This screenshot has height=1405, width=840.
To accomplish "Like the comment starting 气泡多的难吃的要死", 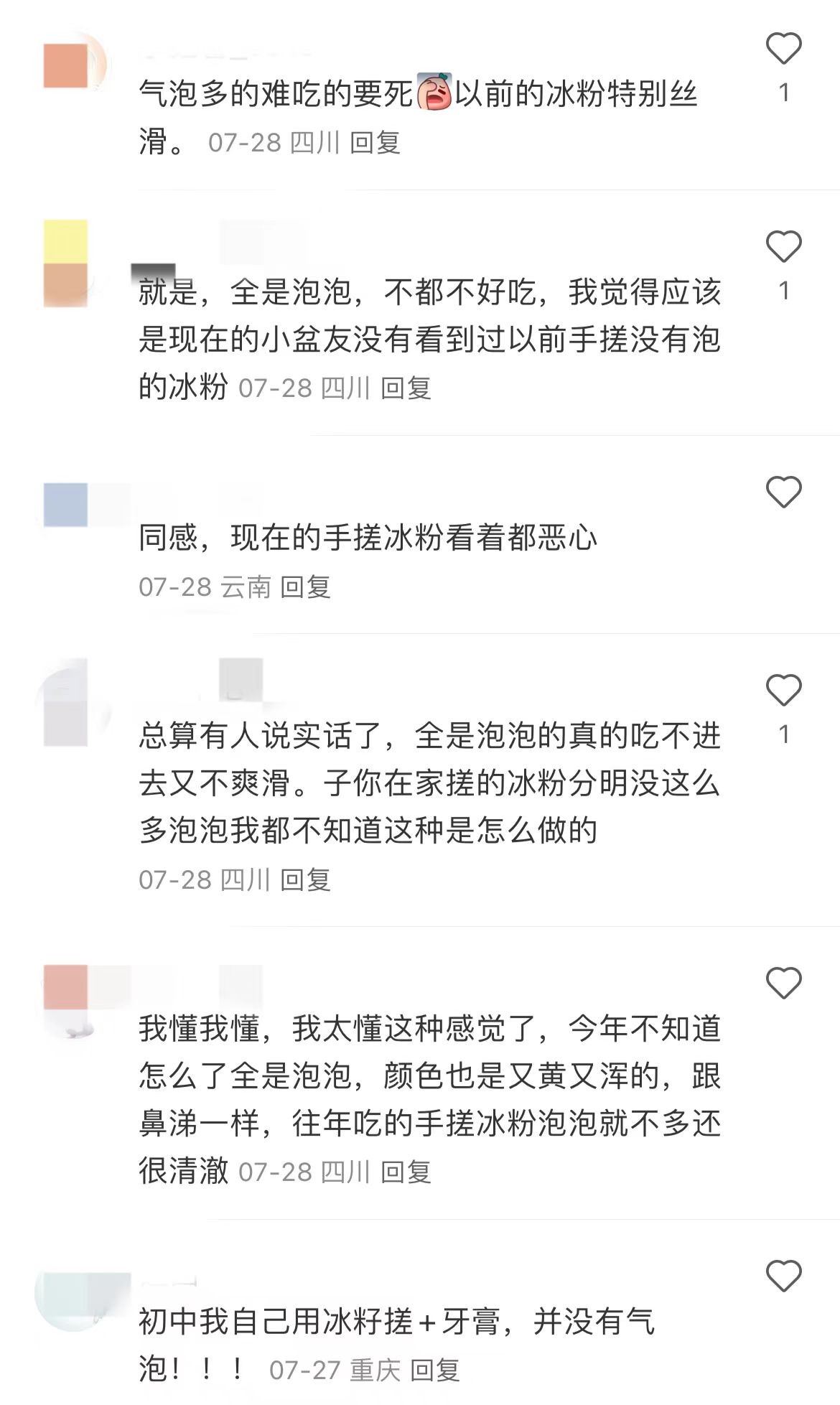I will 783,49.
